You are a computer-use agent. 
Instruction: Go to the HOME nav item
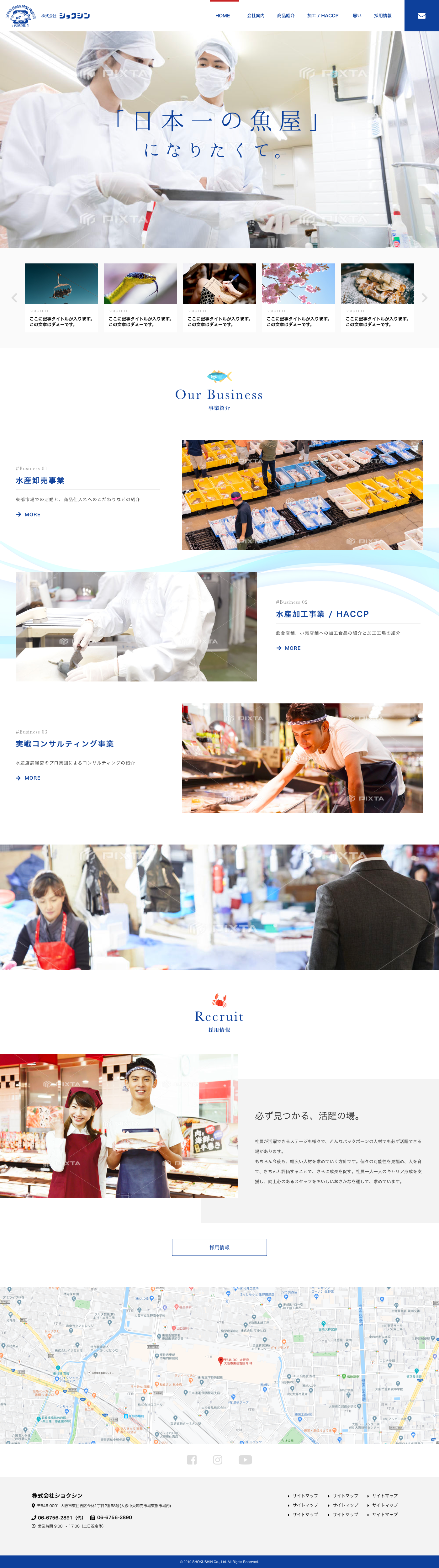(x=222, y=16)
